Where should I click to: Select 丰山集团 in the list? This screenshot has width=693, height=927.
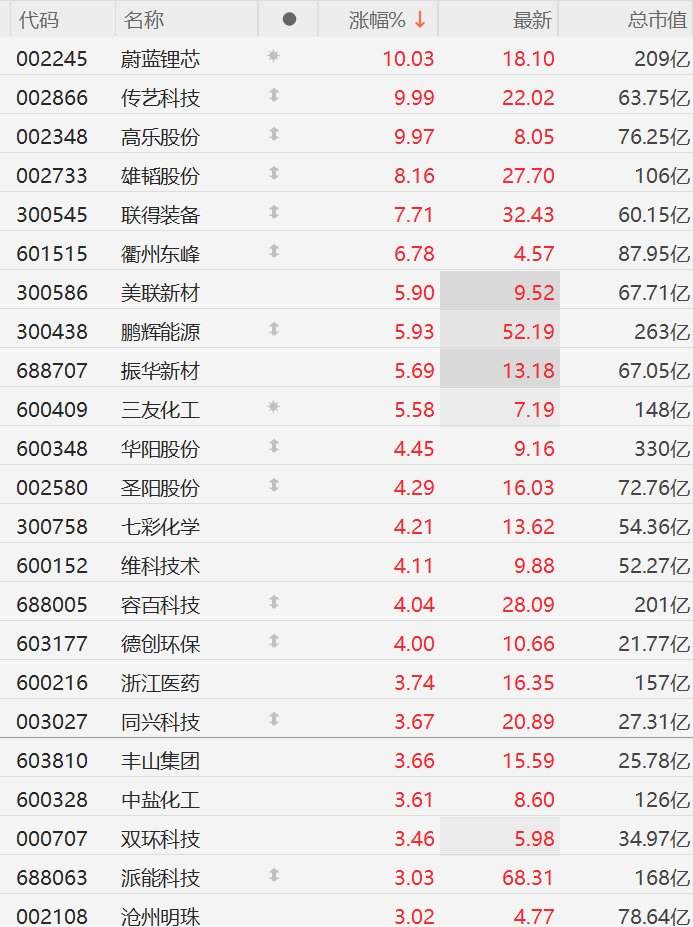pyautogui.click(x=160, y=761)
